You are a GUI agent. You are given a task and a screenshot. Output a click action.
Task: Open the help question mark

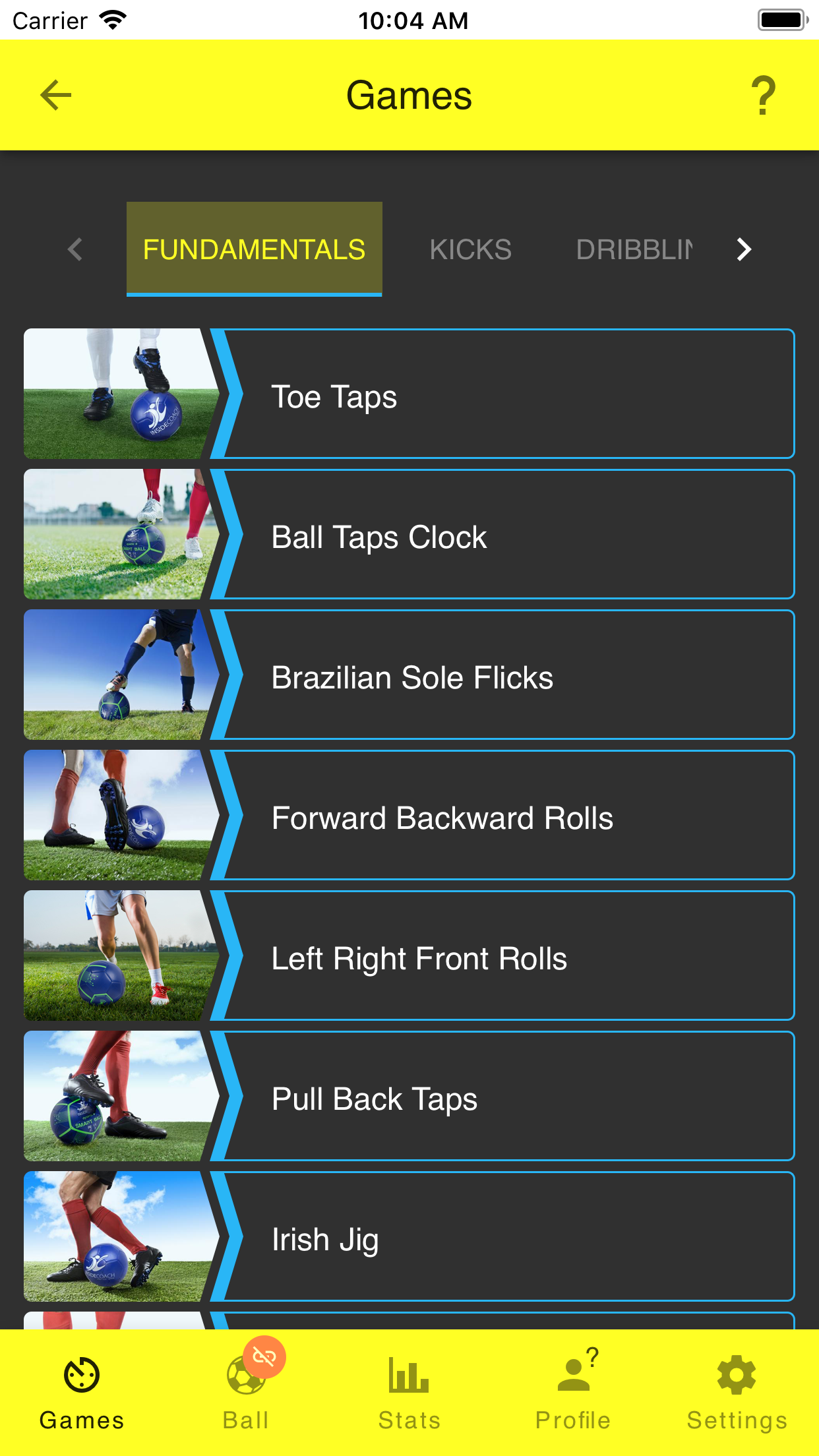tap(763, 96)
